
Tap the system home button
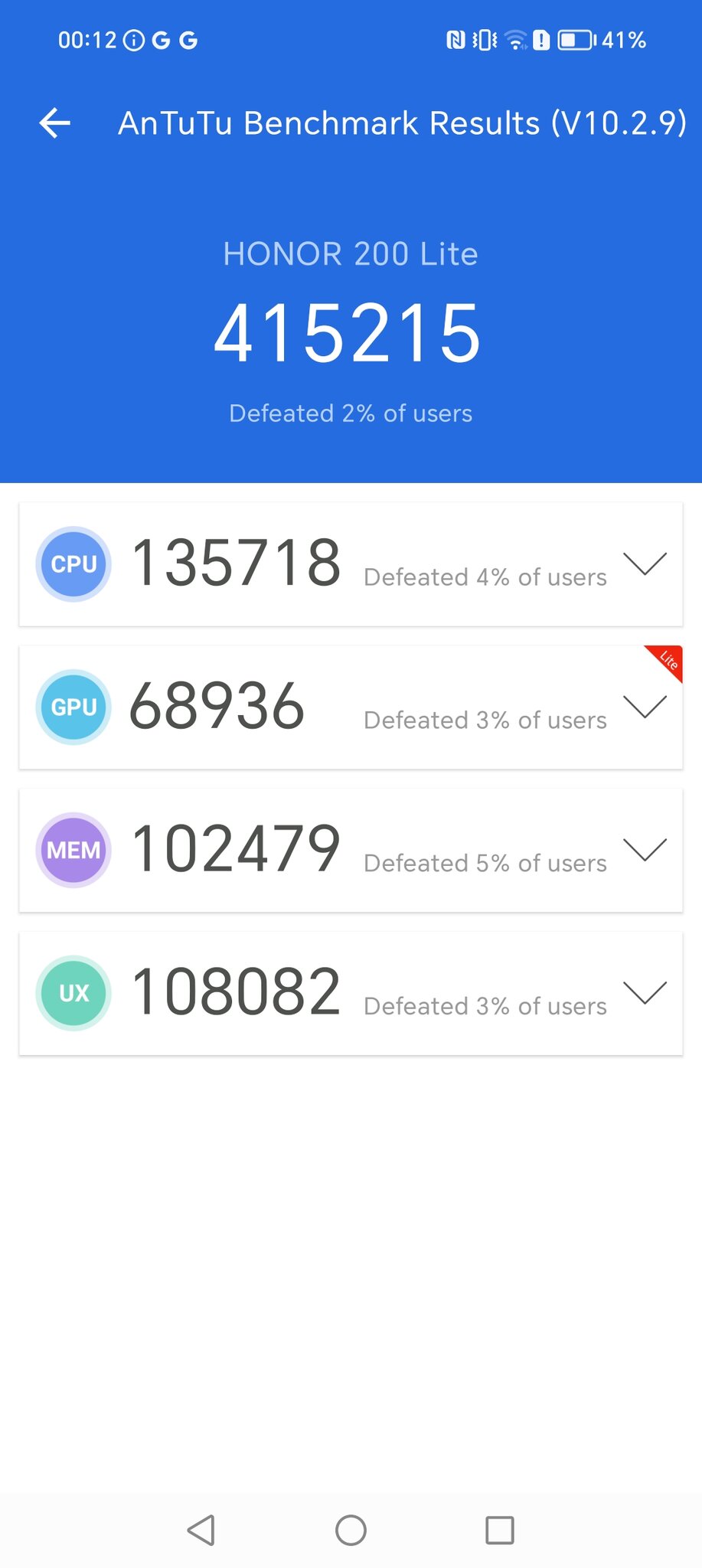click(351, 1530)
